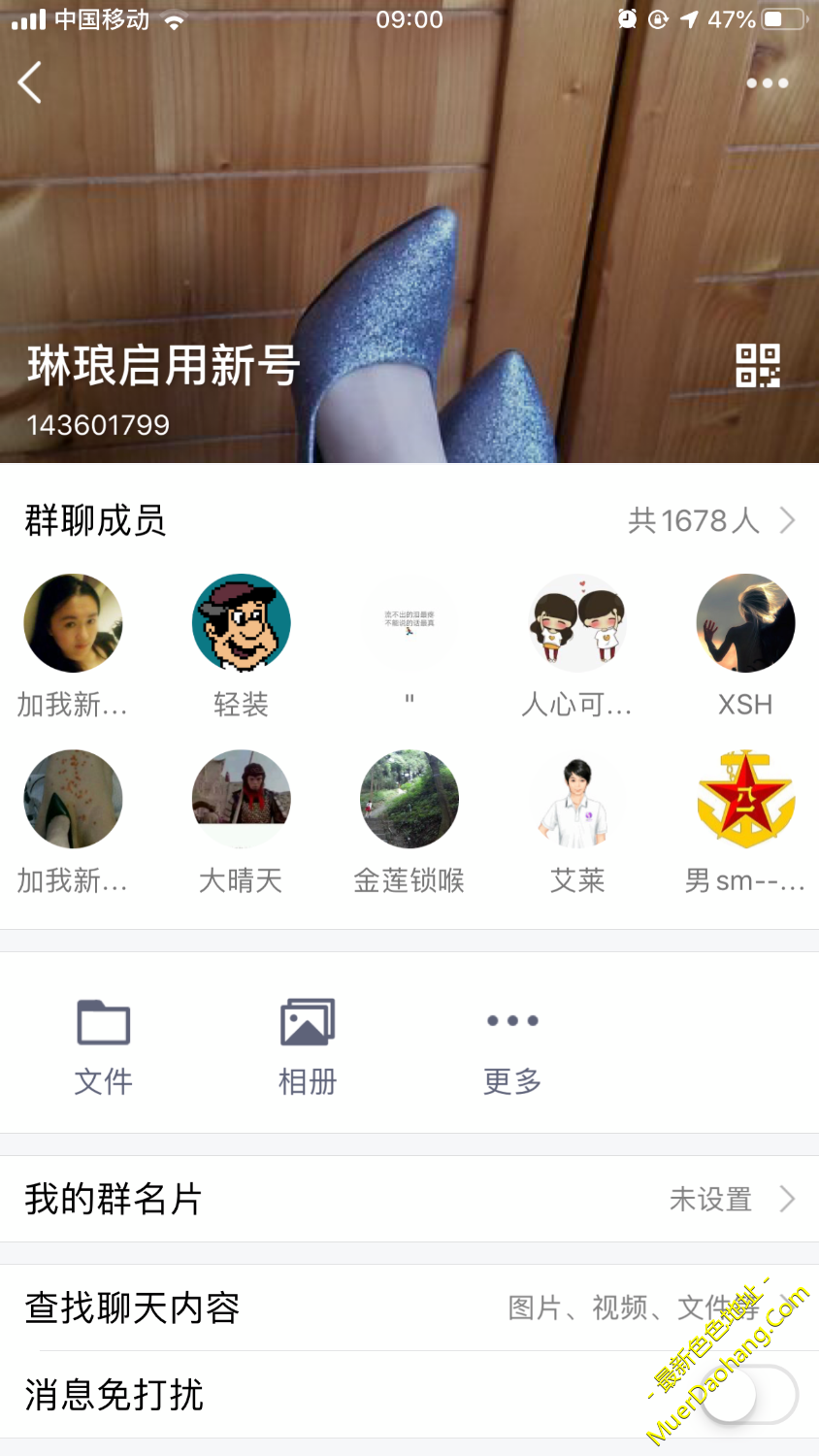Tap 更多 for more group apps
Image resolution: width=819 pixels, height=1456 pixels.
coord(512,1046)
